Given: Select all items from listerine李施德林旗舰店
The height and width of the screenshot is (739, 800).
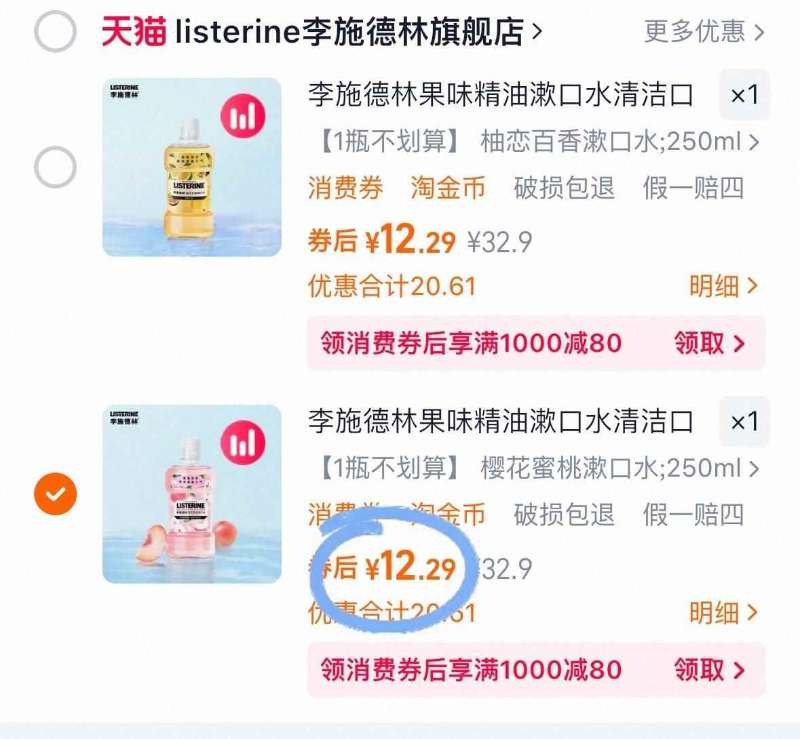Looking at the screenshot, I should pyautogui.click(x=55, y=32).
